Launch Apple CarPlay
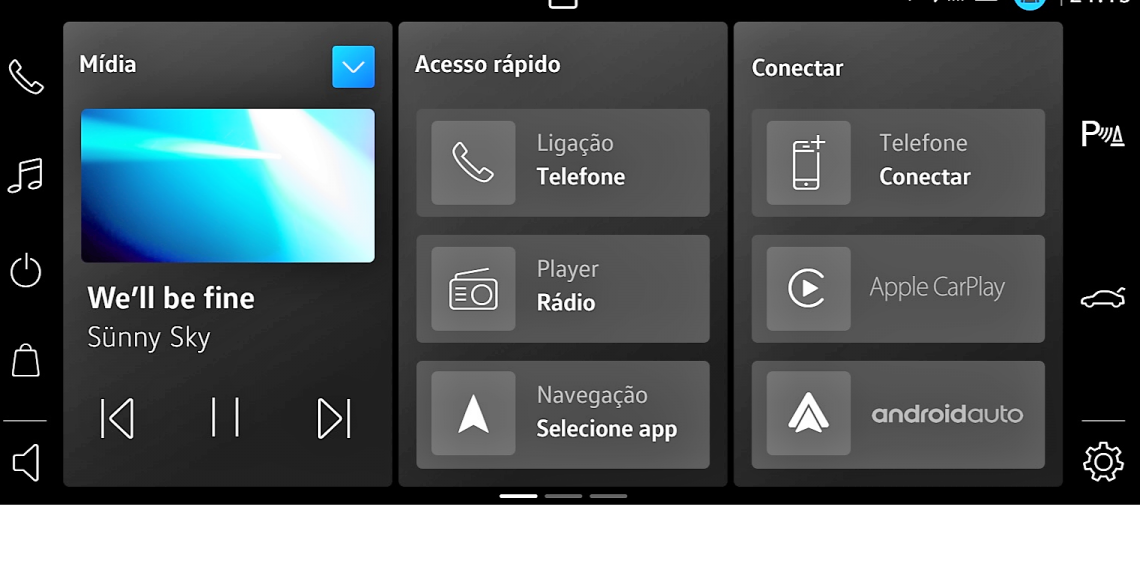The image size is (1140, 570). click(898, 289)
